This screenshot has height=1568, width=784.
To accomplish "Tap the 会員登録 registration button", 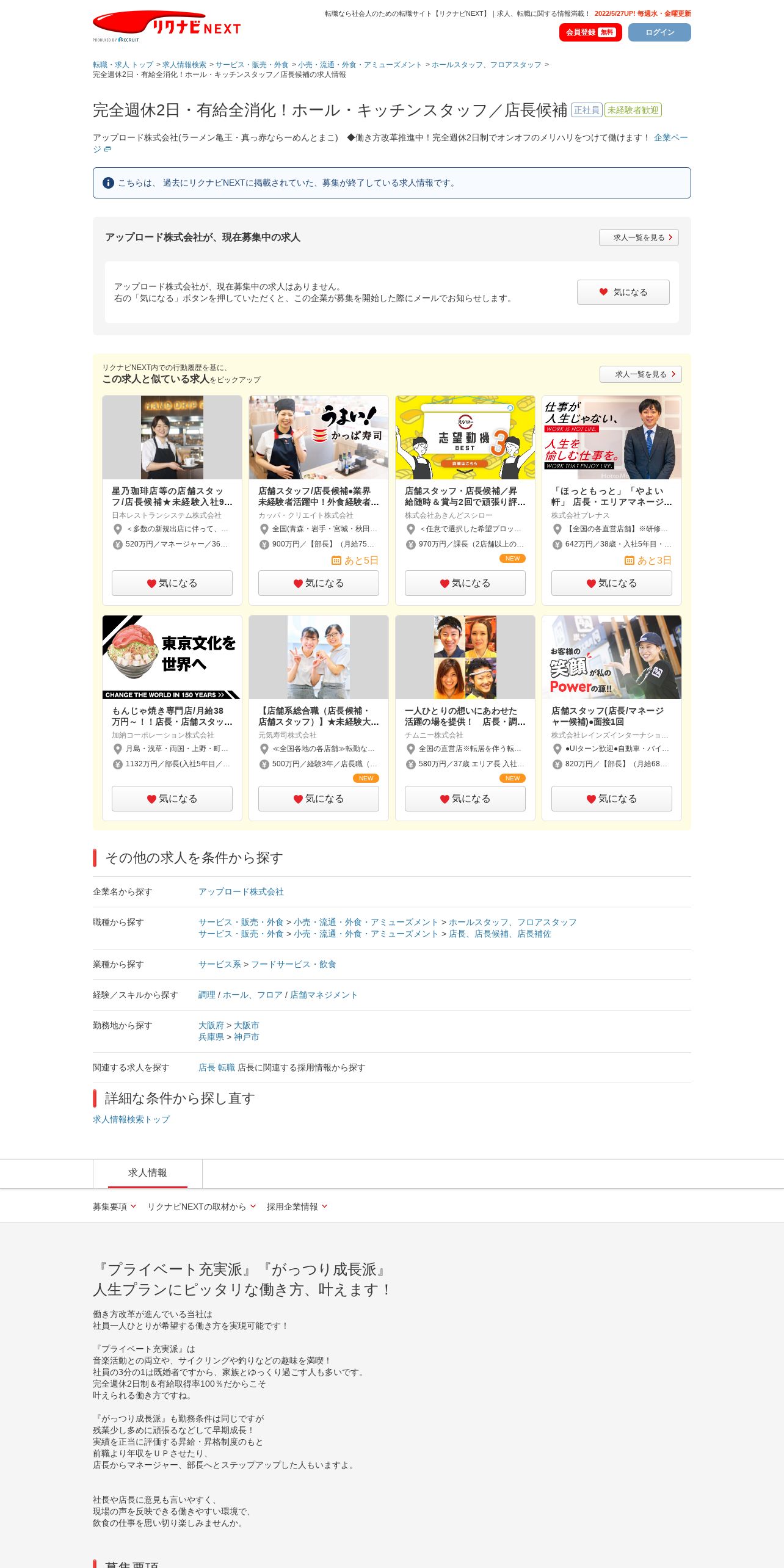I will [x=590, y=32].
